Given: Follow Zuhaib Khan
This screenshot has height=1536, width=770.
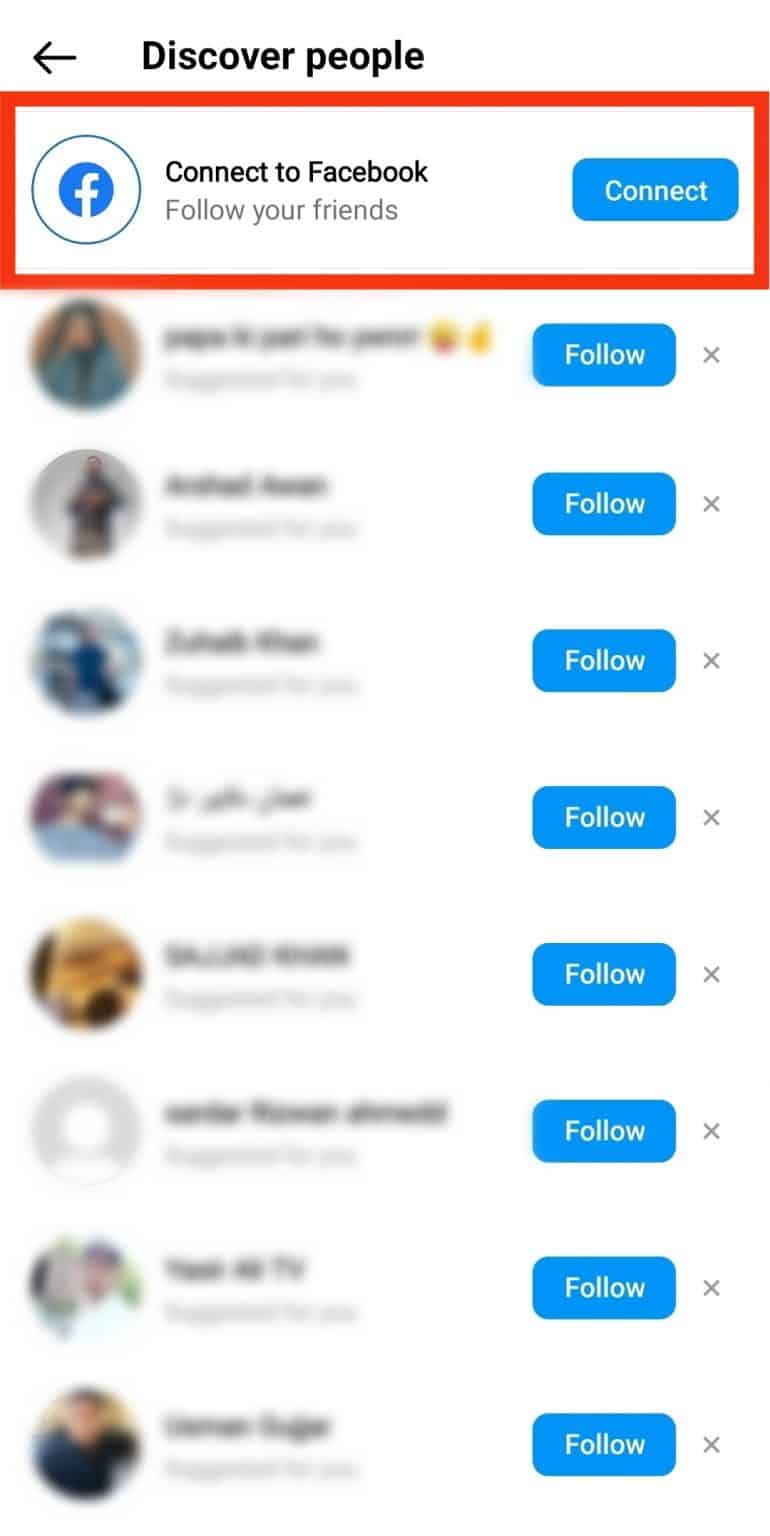Looking at the screenshot, I should click(603, 660).
